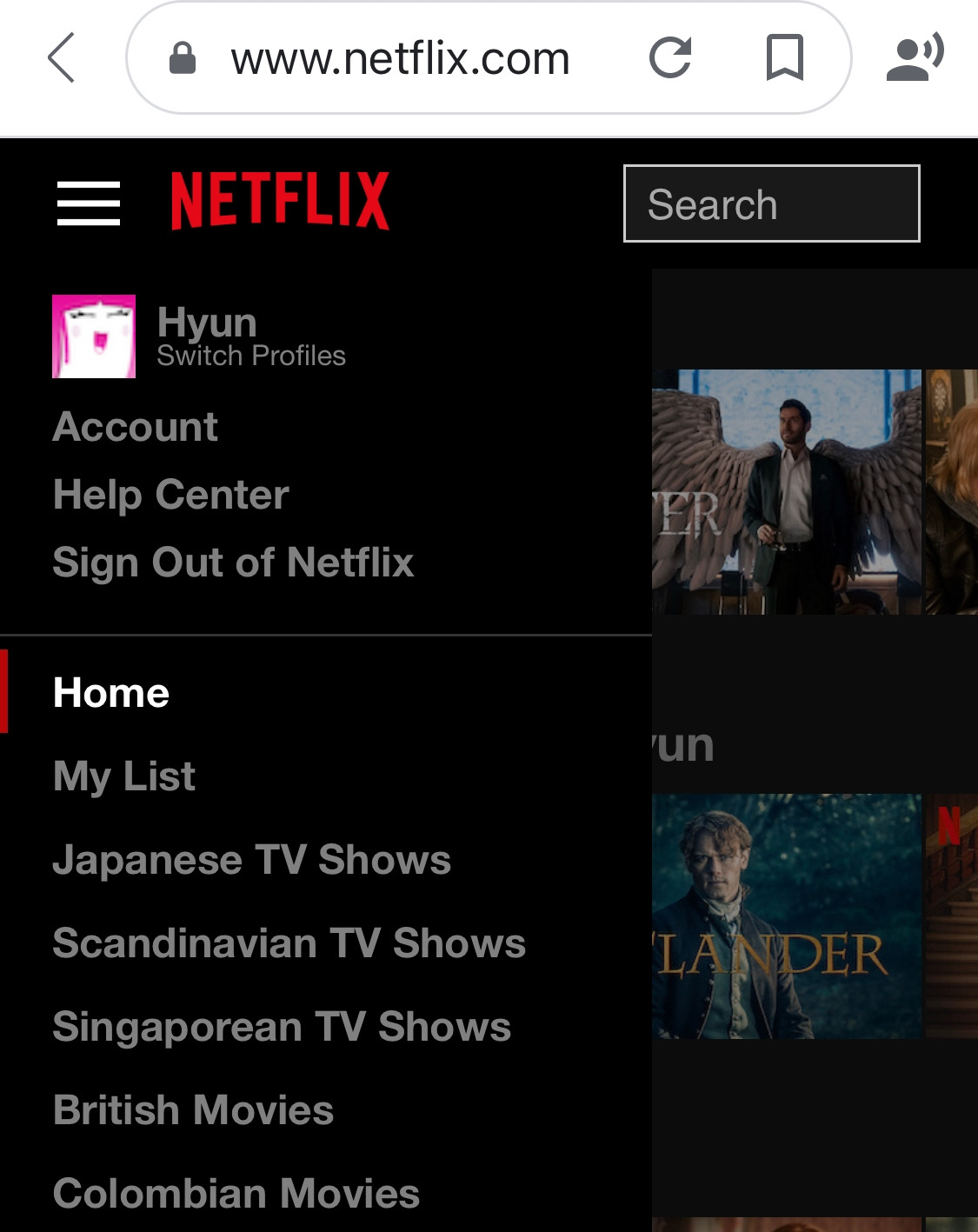Bookmark this page in the browser

coord(784,58)
